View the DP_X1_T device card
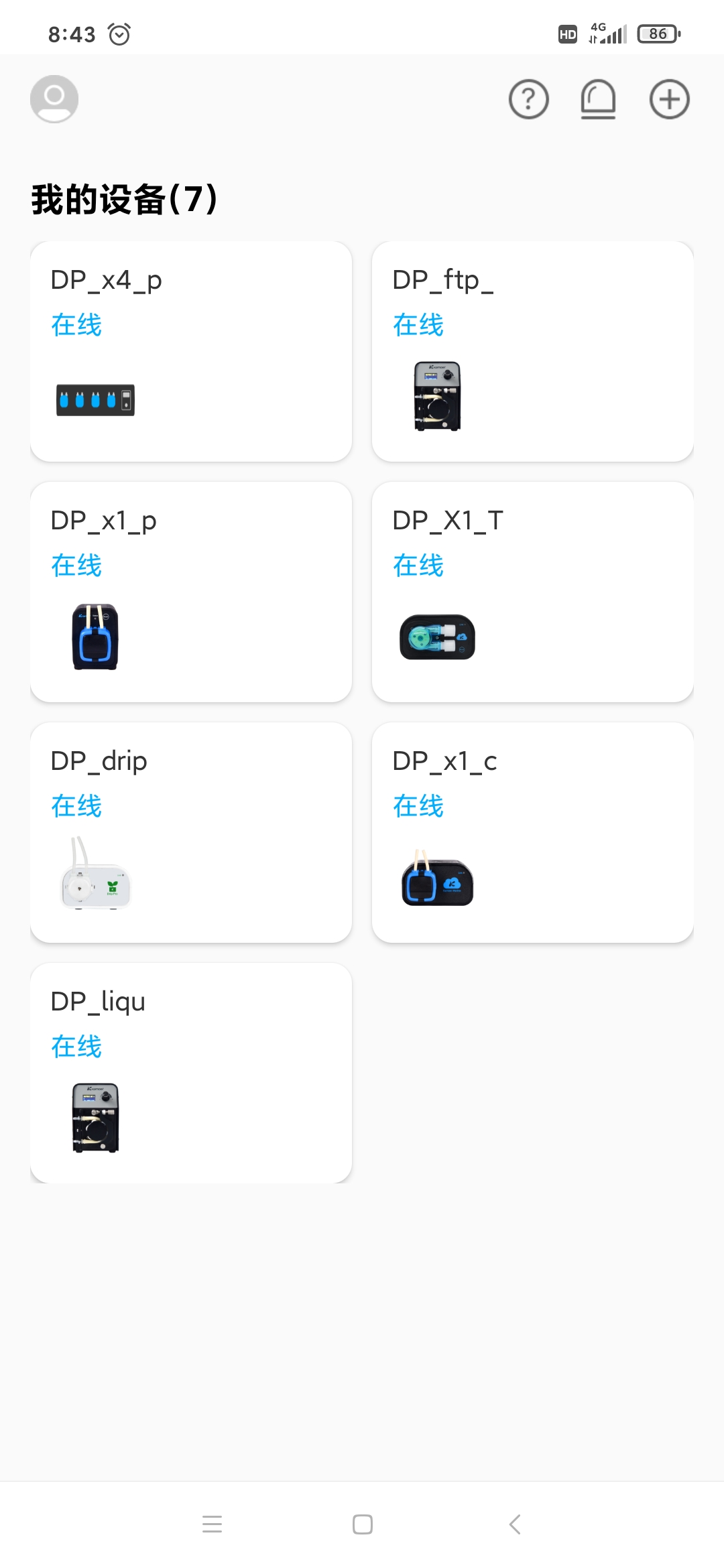This screenshot has height=1568, width=724. coord(532,592)
